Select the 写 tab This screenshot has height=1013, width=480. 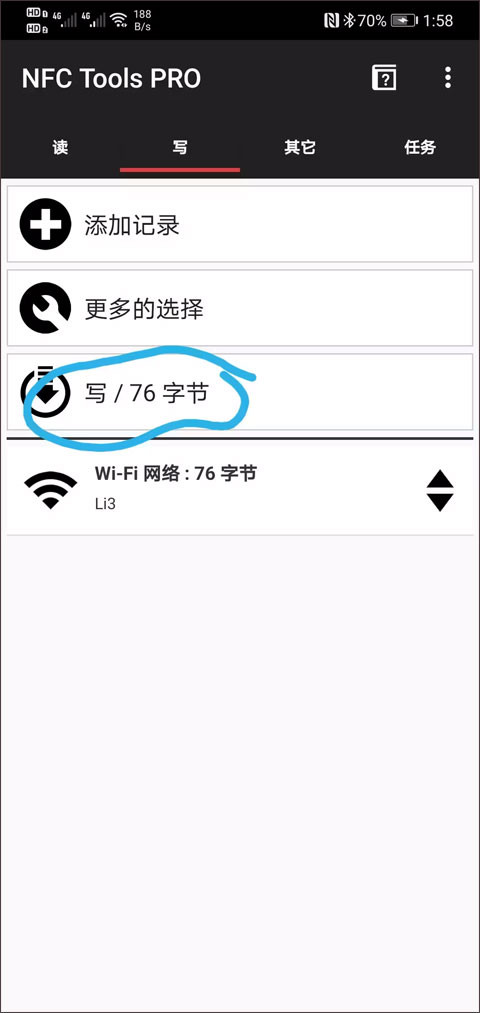pos(180,147)
